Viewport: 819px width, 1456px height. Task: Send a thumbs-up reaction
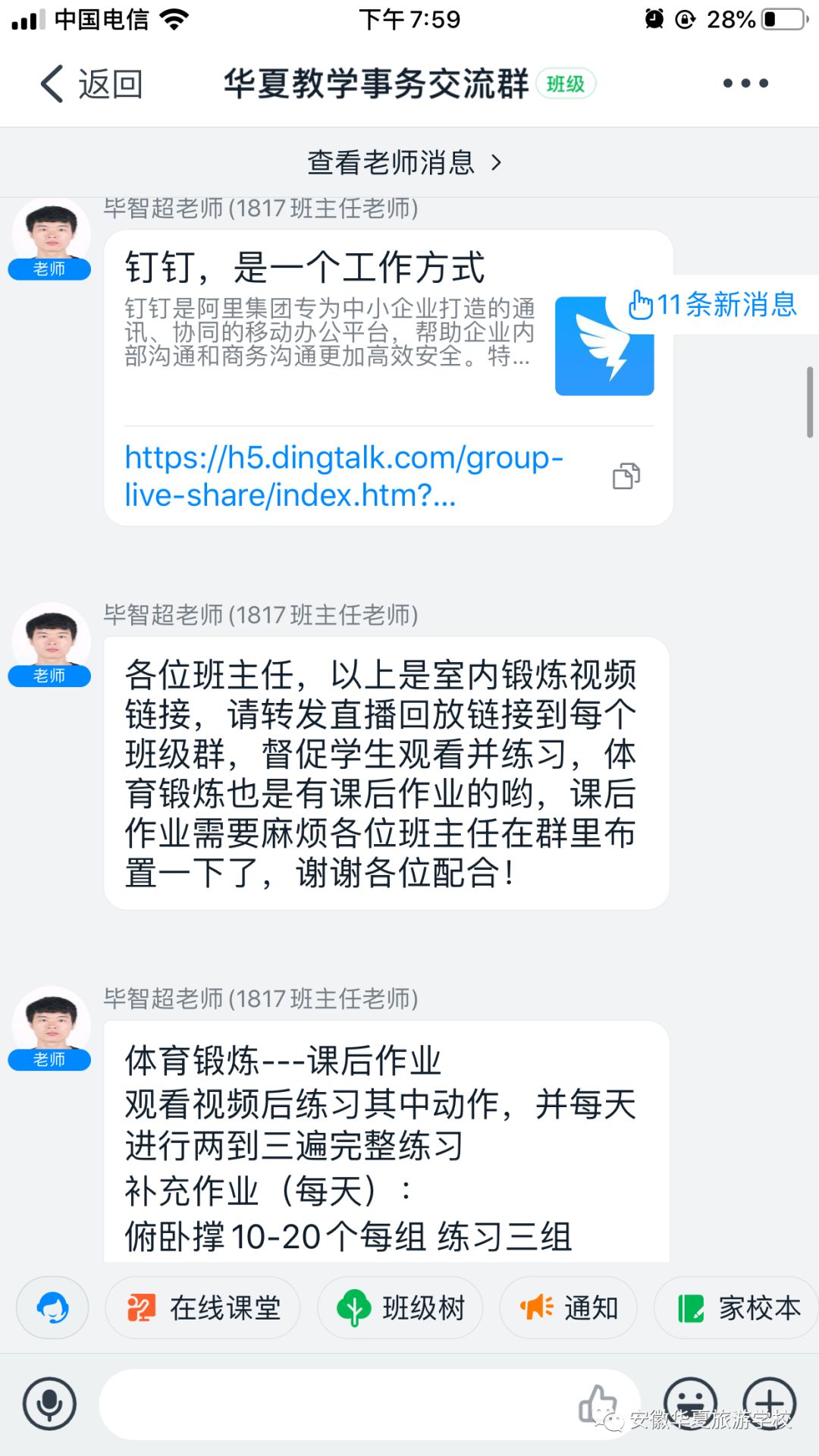click(x=598, y=1403)
